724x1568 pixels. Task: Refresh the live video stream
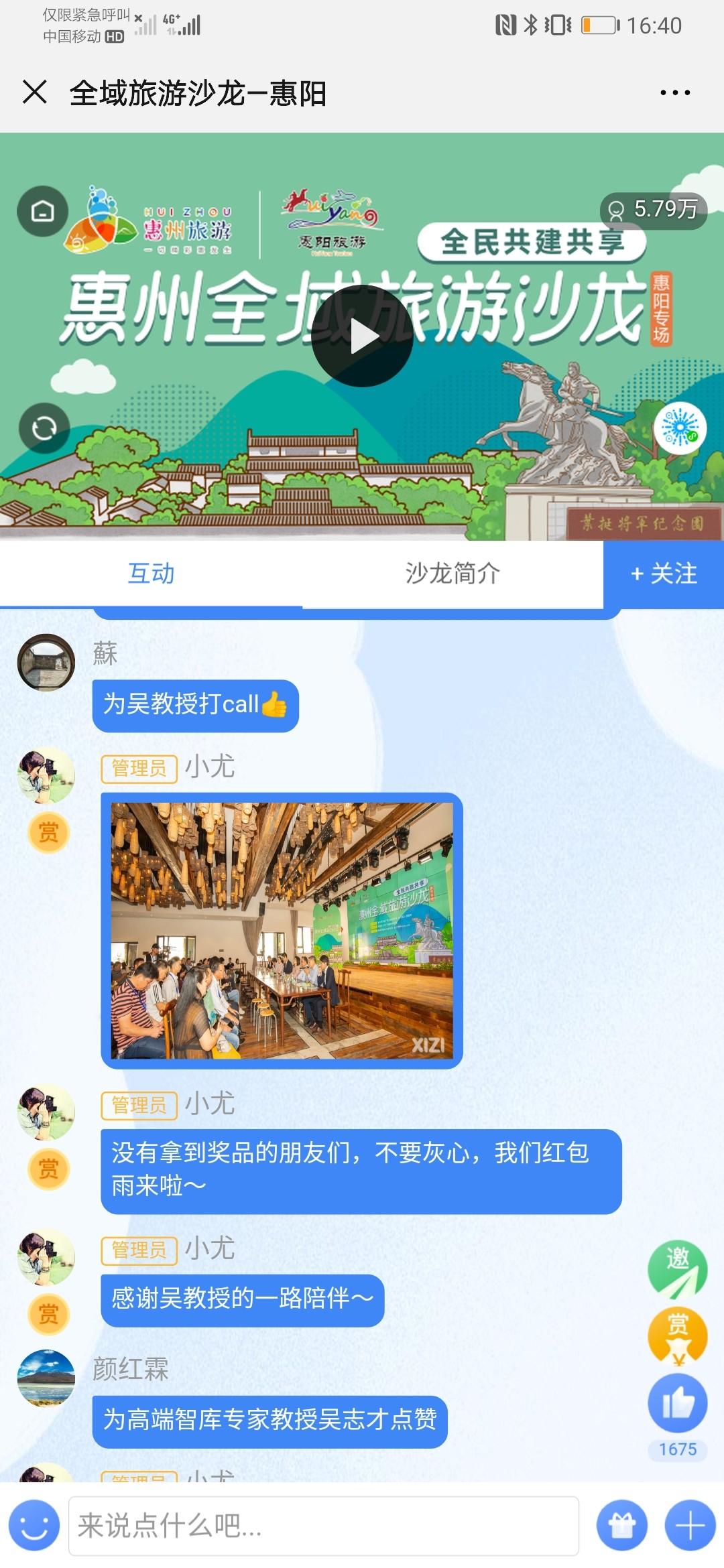tap(44, 428)
